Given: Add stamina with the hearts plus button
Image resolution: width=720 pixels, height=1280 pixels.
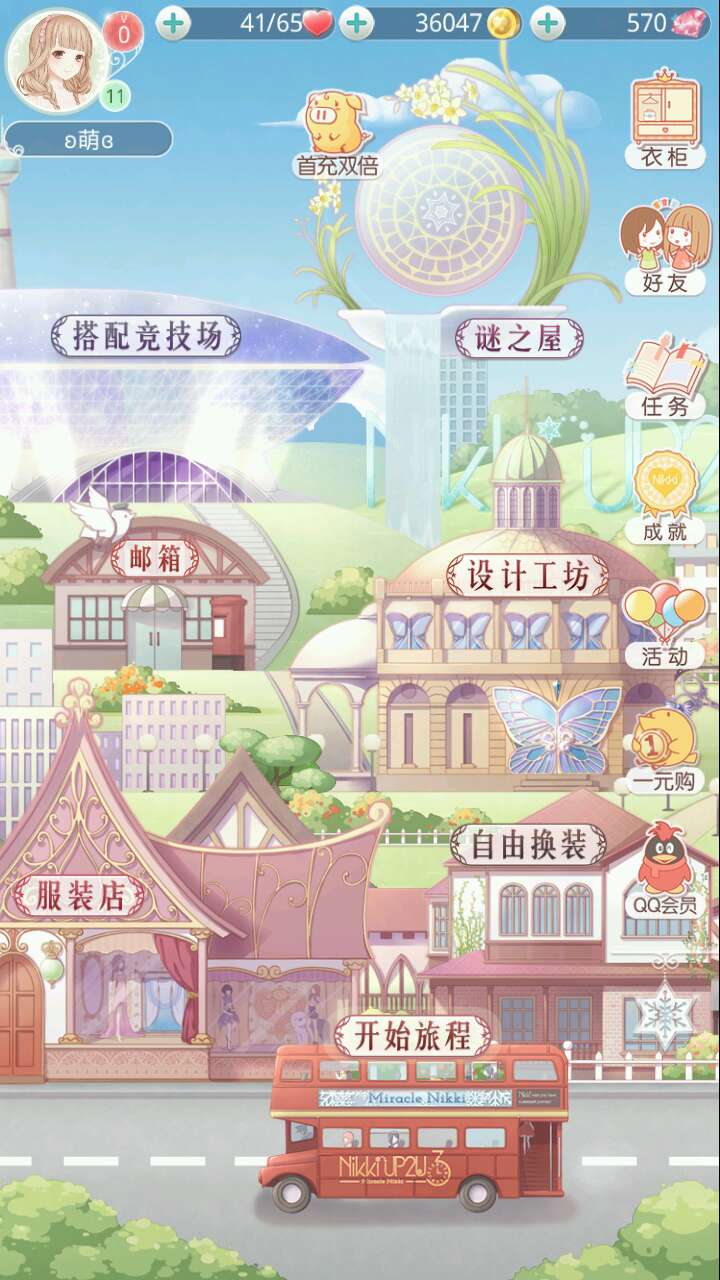Looking at the screenshot, I should coord(173,23).
